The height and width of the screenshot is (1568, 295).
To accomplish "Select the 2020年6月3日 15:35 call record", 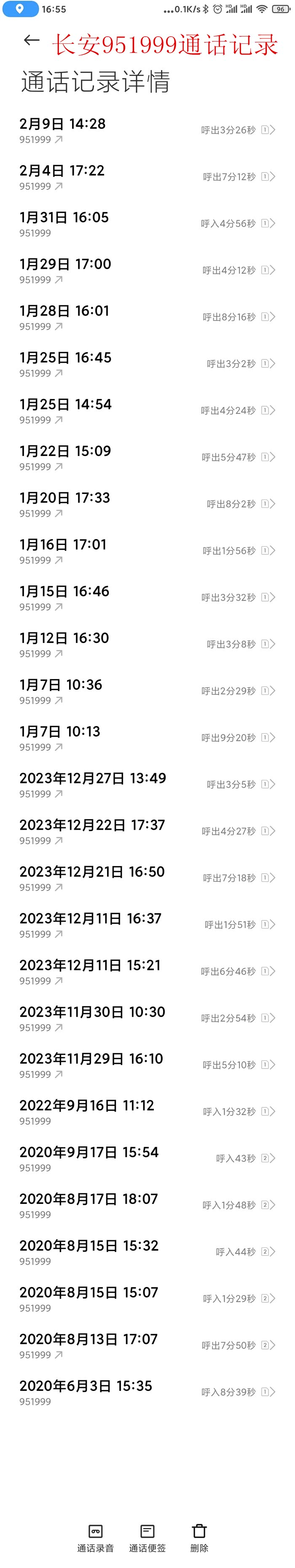I will 147,1393.
